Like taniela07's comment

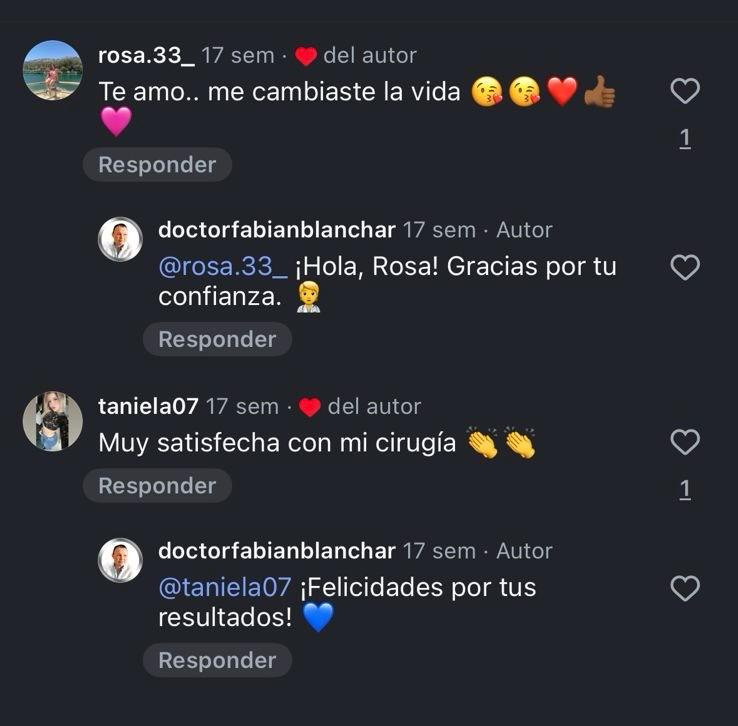pos(684,442)
